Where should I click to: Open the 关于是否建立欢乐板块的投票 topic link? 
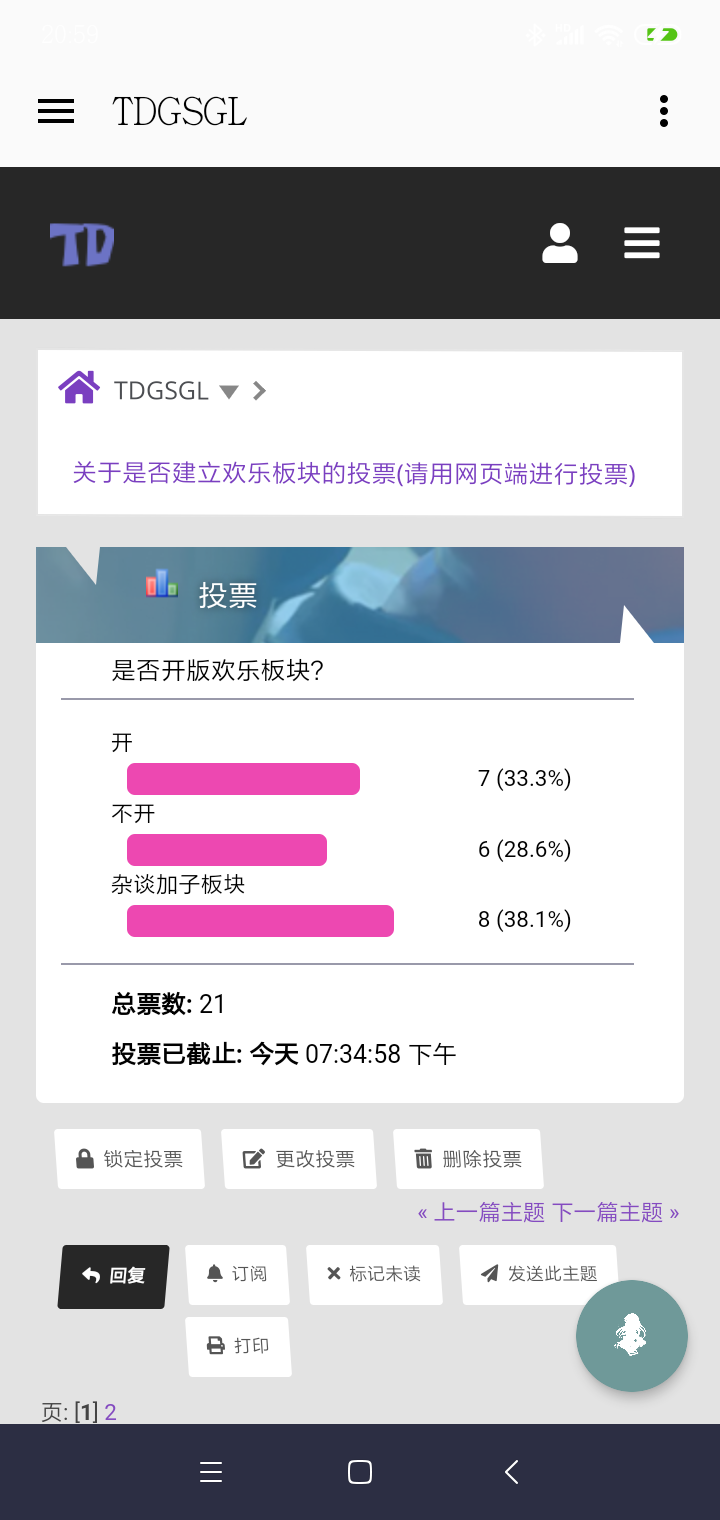[353, 473]
